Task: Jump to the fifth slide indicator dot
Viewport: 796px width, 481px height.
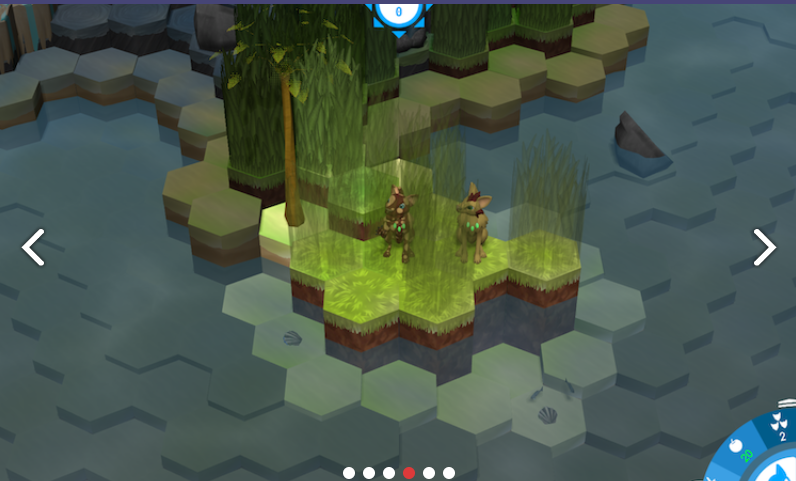Action: (429, 473)
